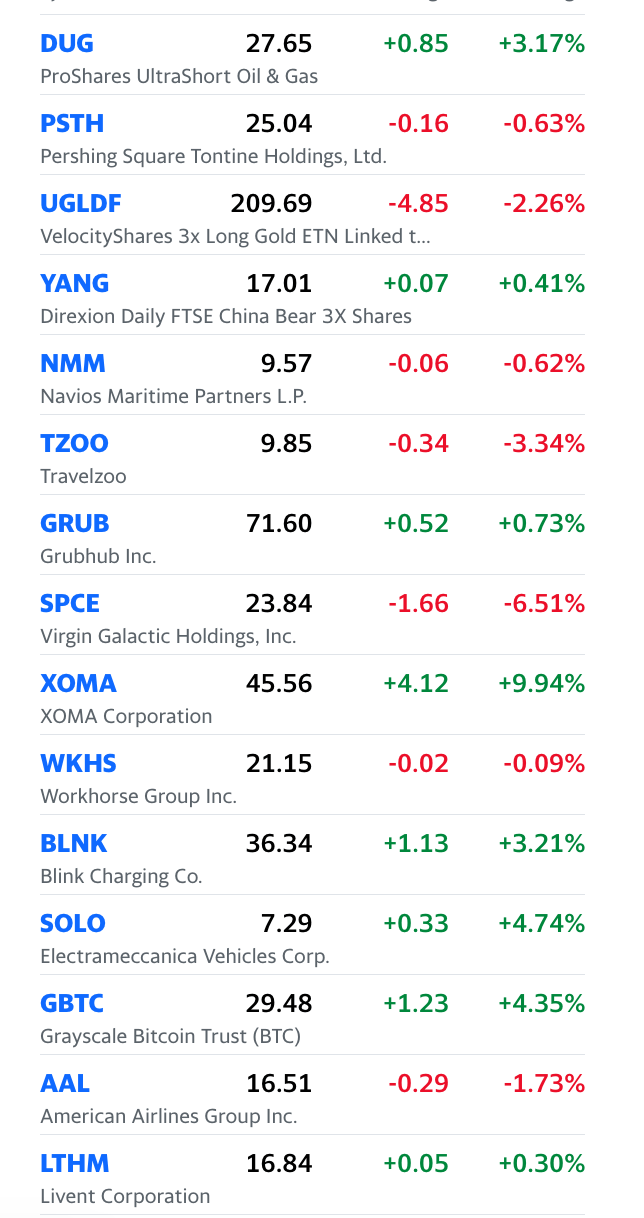
Task: Tap the AAL American Airlines ticker
Action: point(65,1084)
